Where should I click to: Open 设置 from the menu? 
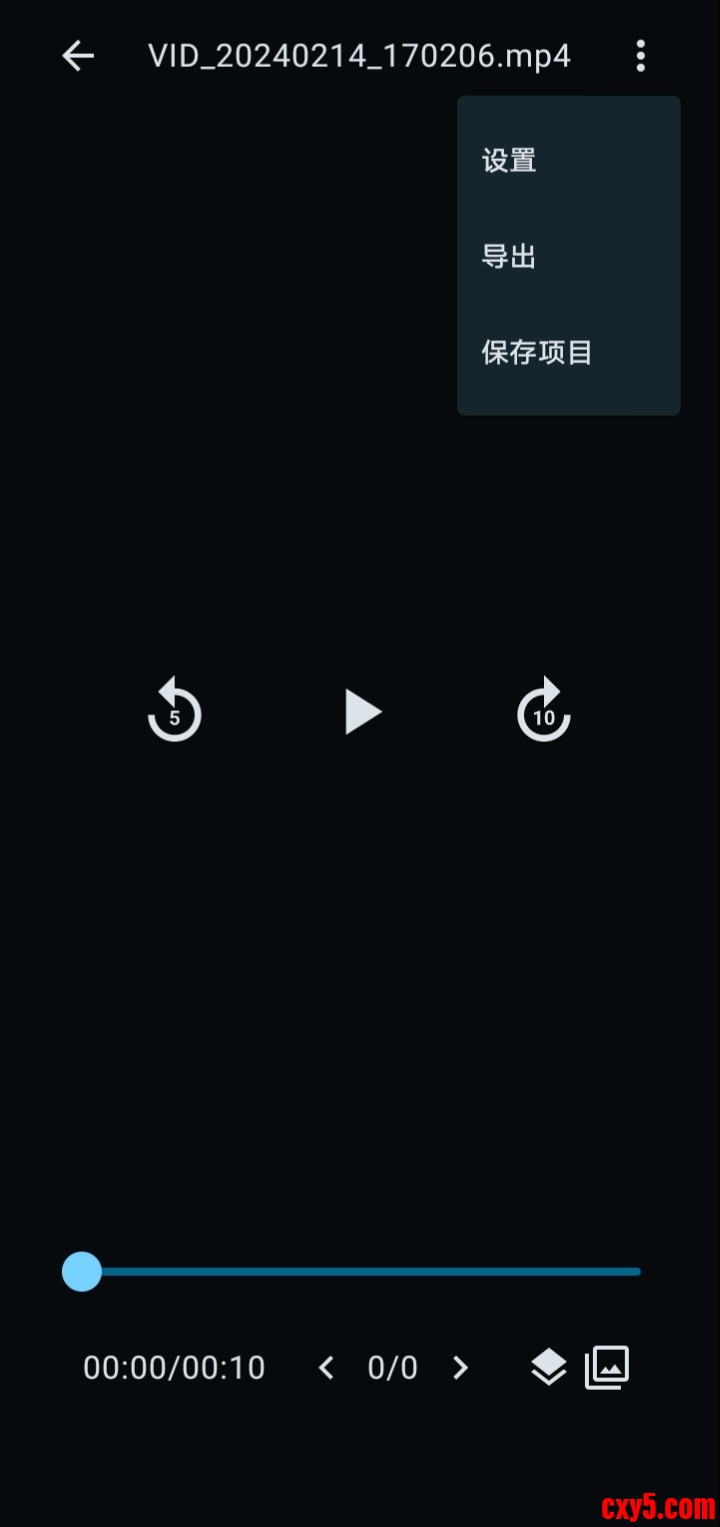(509, 160)
